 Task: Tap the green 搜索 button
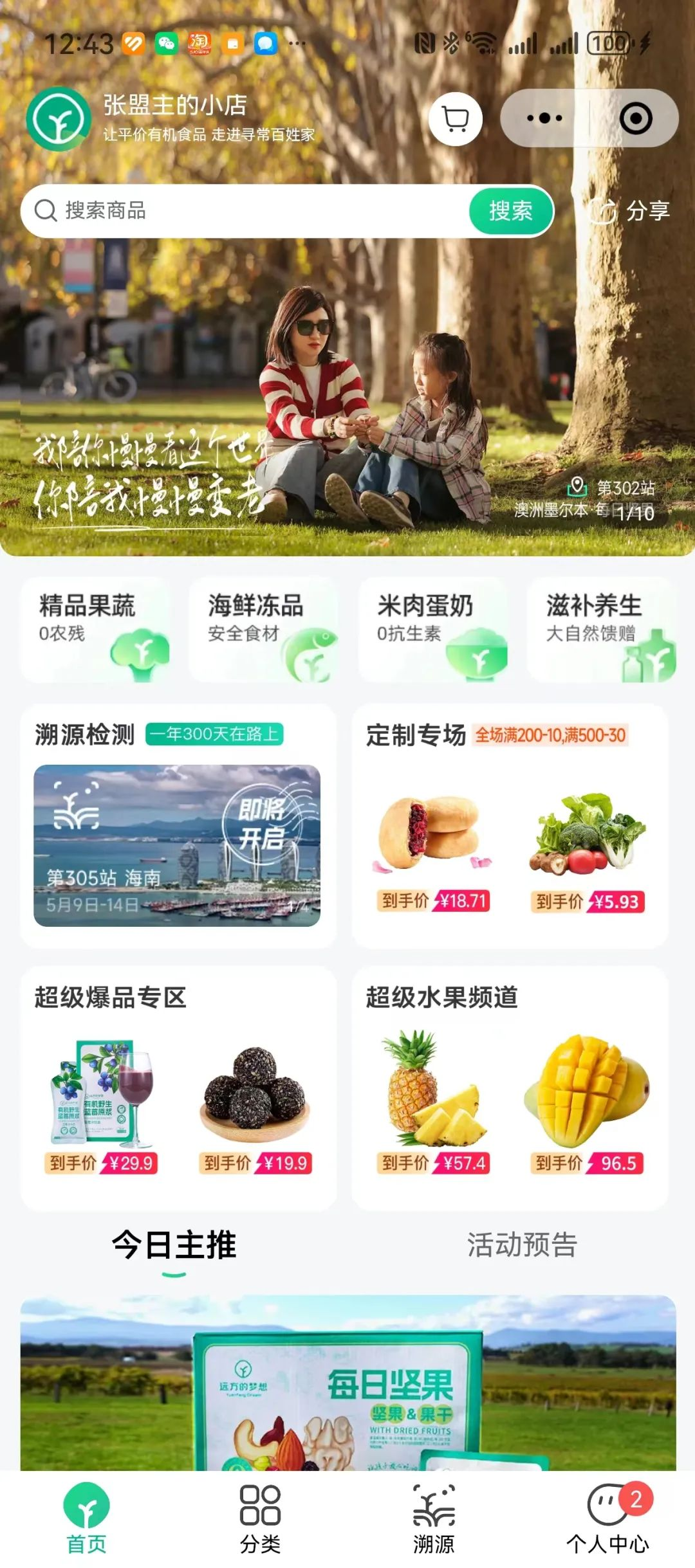pos(511,211)
